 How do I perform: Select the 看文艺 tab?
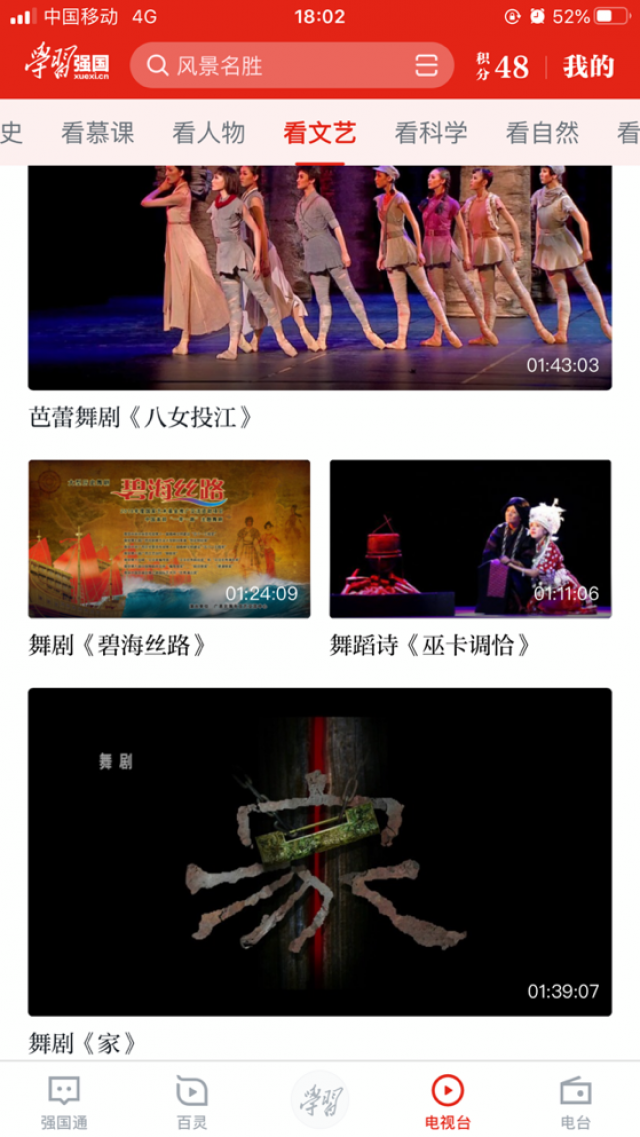click(x=320, y=133)
